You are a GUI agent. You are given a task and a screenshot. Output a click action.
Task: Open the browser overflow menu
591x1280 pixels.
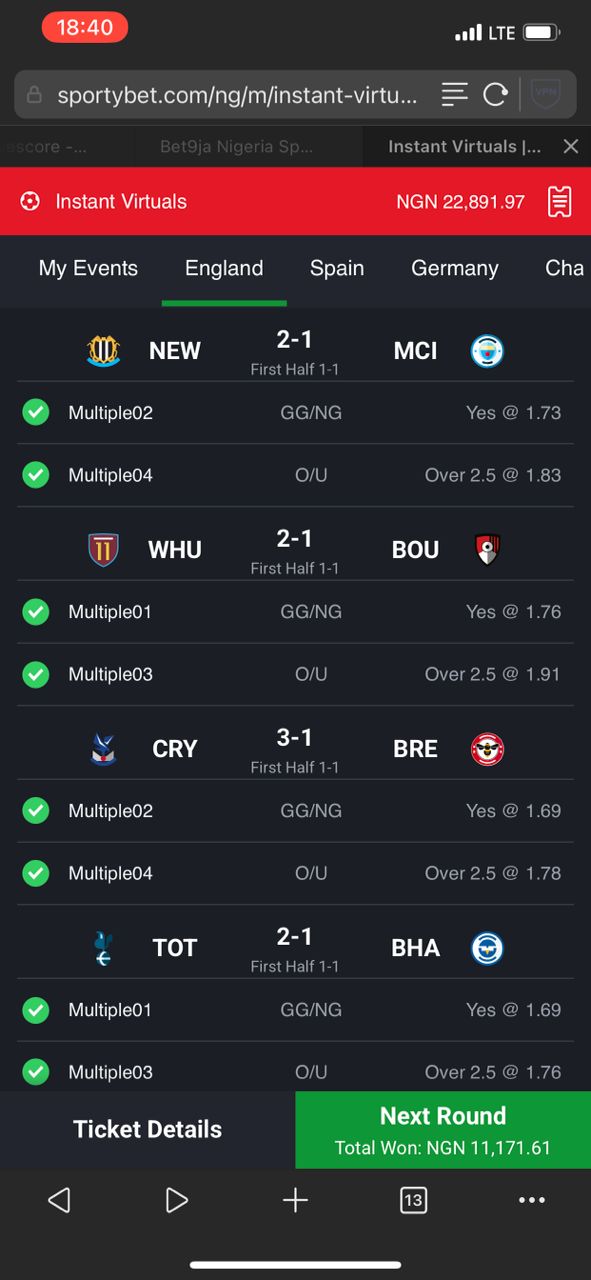pos(531,1200)
